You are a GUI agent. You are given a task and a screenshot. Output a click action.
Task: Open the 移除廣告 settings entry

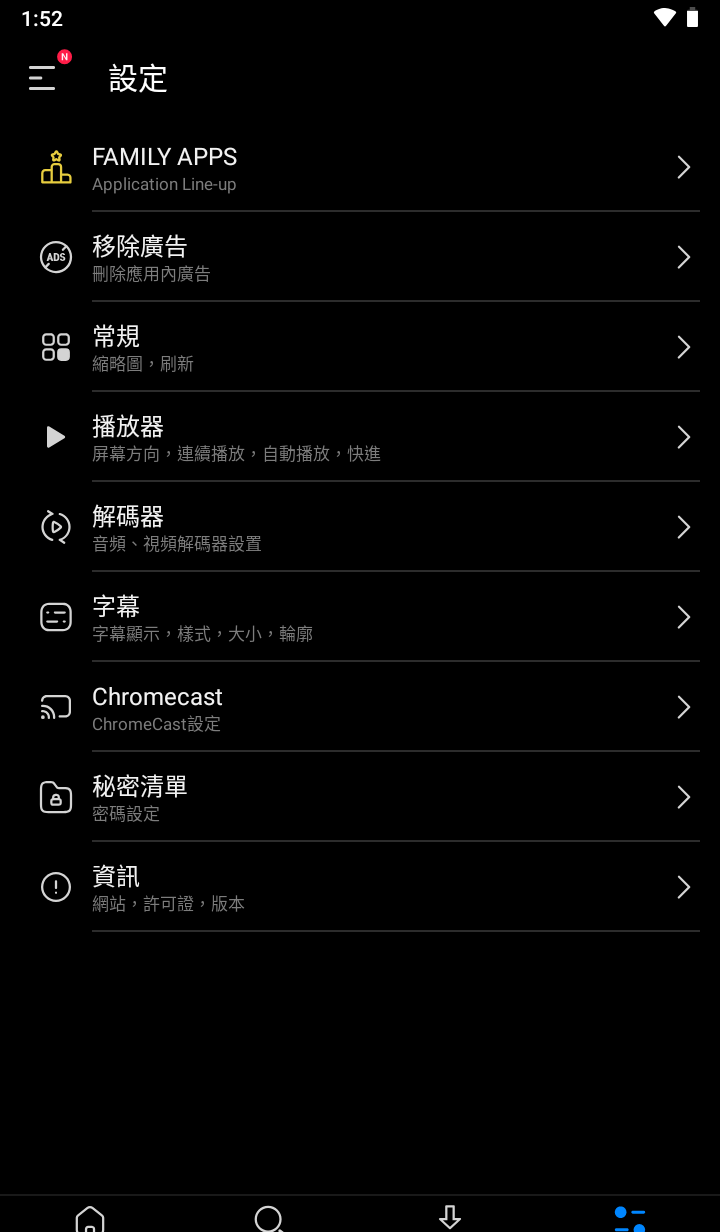click(x=360, y=257)
